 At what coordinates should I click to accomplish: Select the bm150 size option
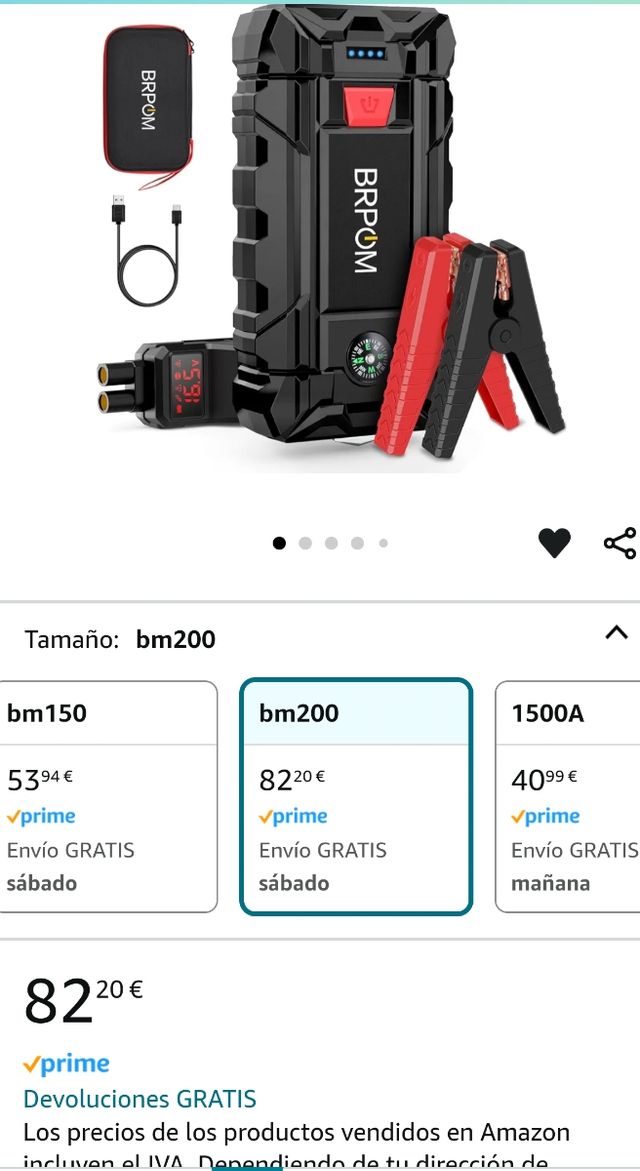(x=108, y=796)
